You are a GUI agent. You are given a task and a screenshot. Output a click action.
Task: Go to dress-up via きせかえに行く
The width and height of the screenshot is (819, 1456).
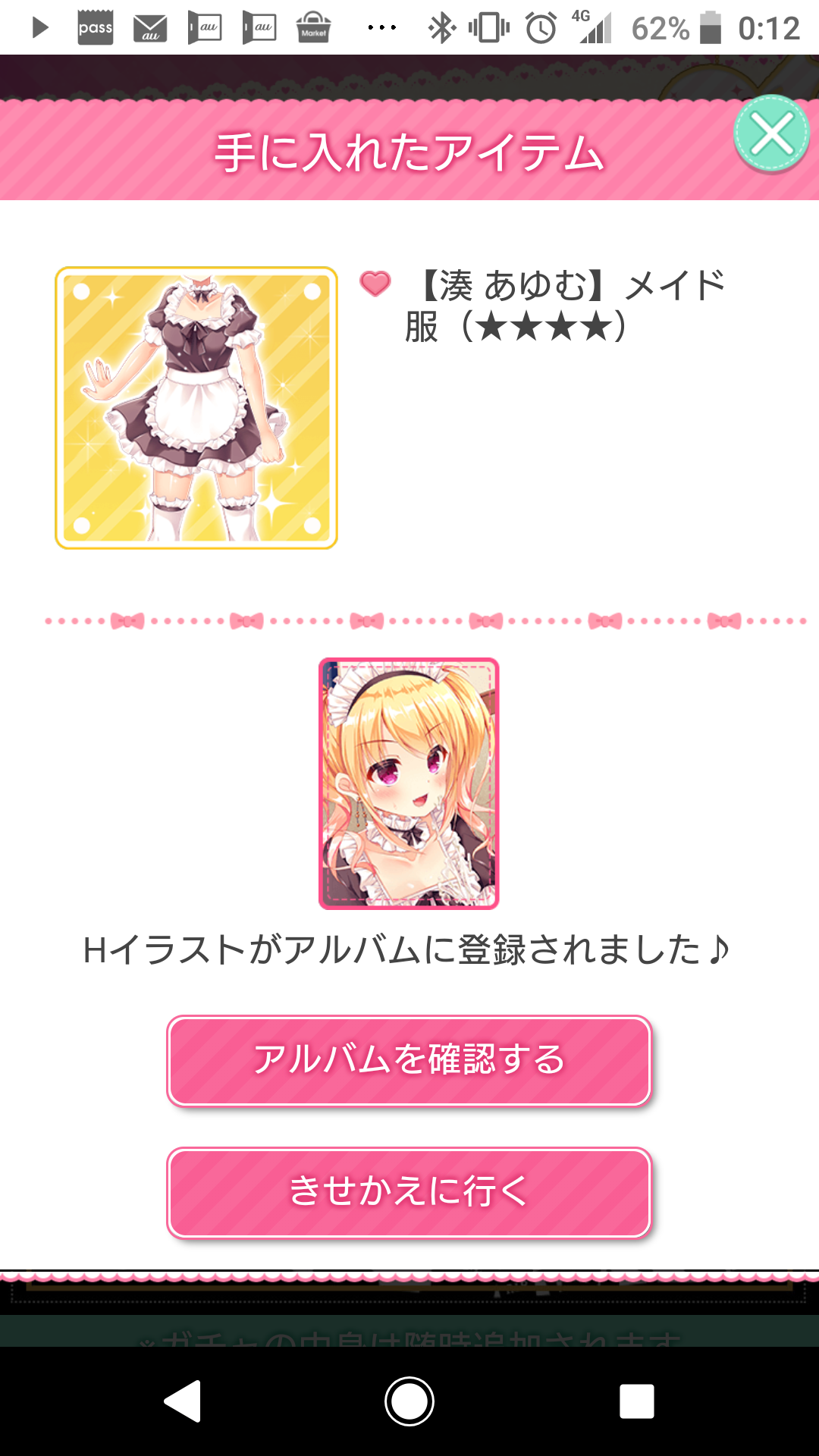tap(409, 1192)
